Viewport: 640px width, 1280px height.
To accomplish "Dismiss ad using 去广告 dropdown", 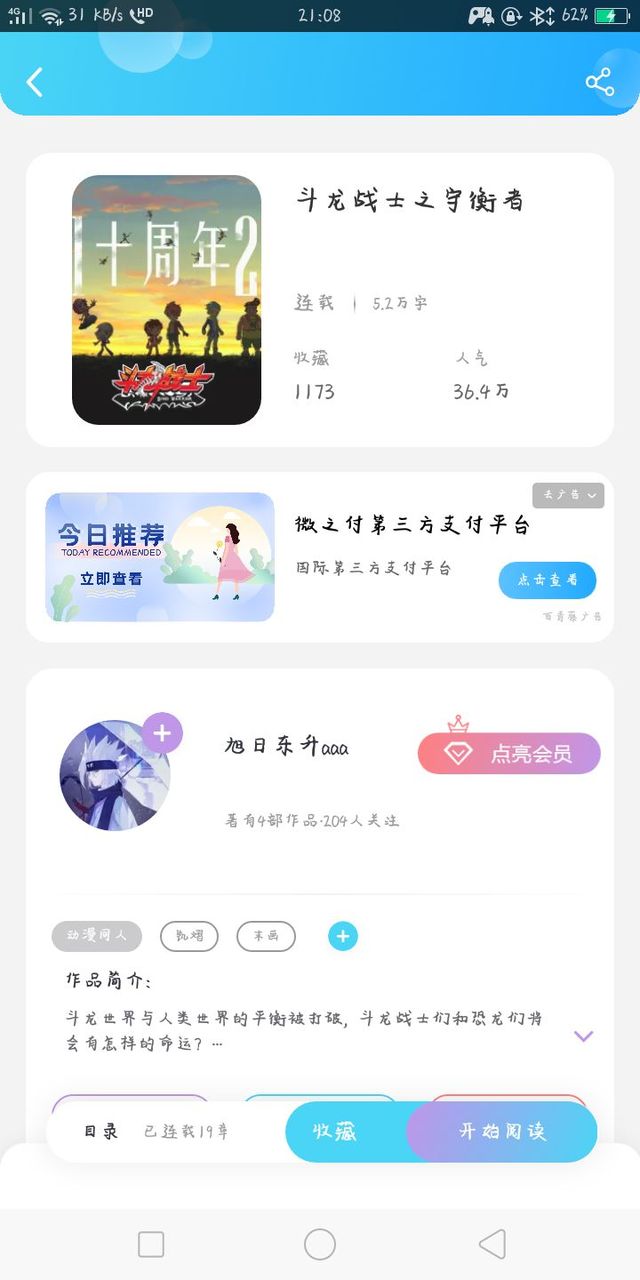I will point(568,495).
